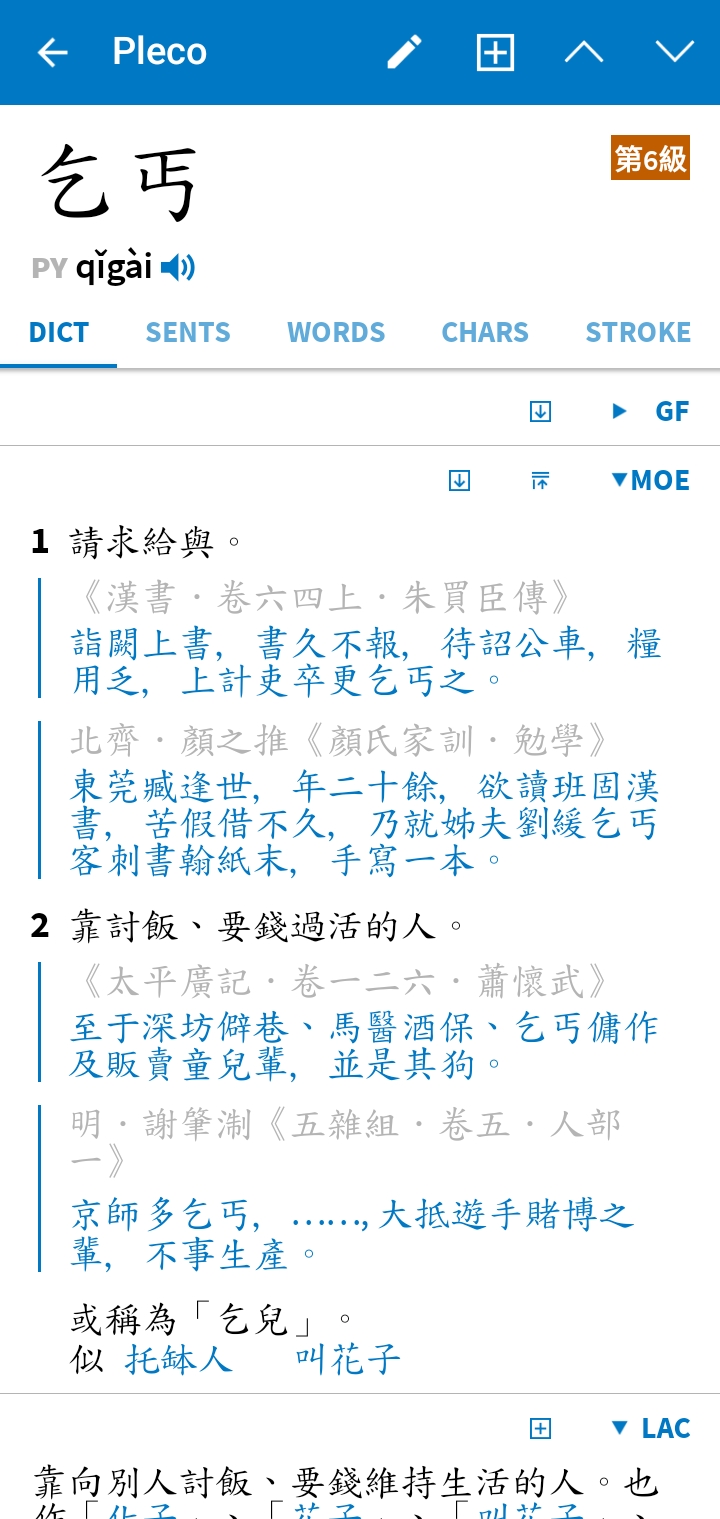Add the word to flashcards
Image resolution: width=720 pixels, height=1519 pixels.
495,52
